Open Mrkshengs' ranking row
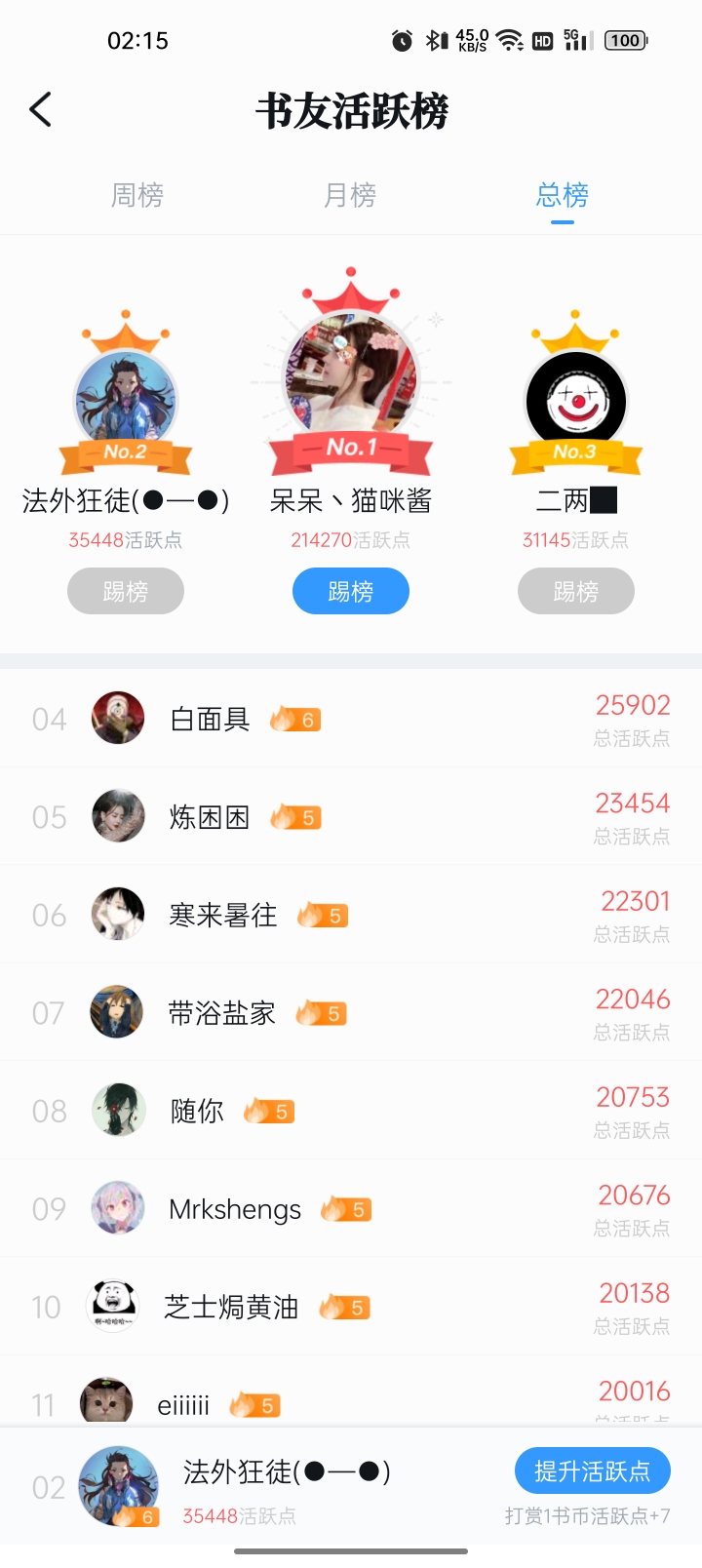 point(351,1209)
